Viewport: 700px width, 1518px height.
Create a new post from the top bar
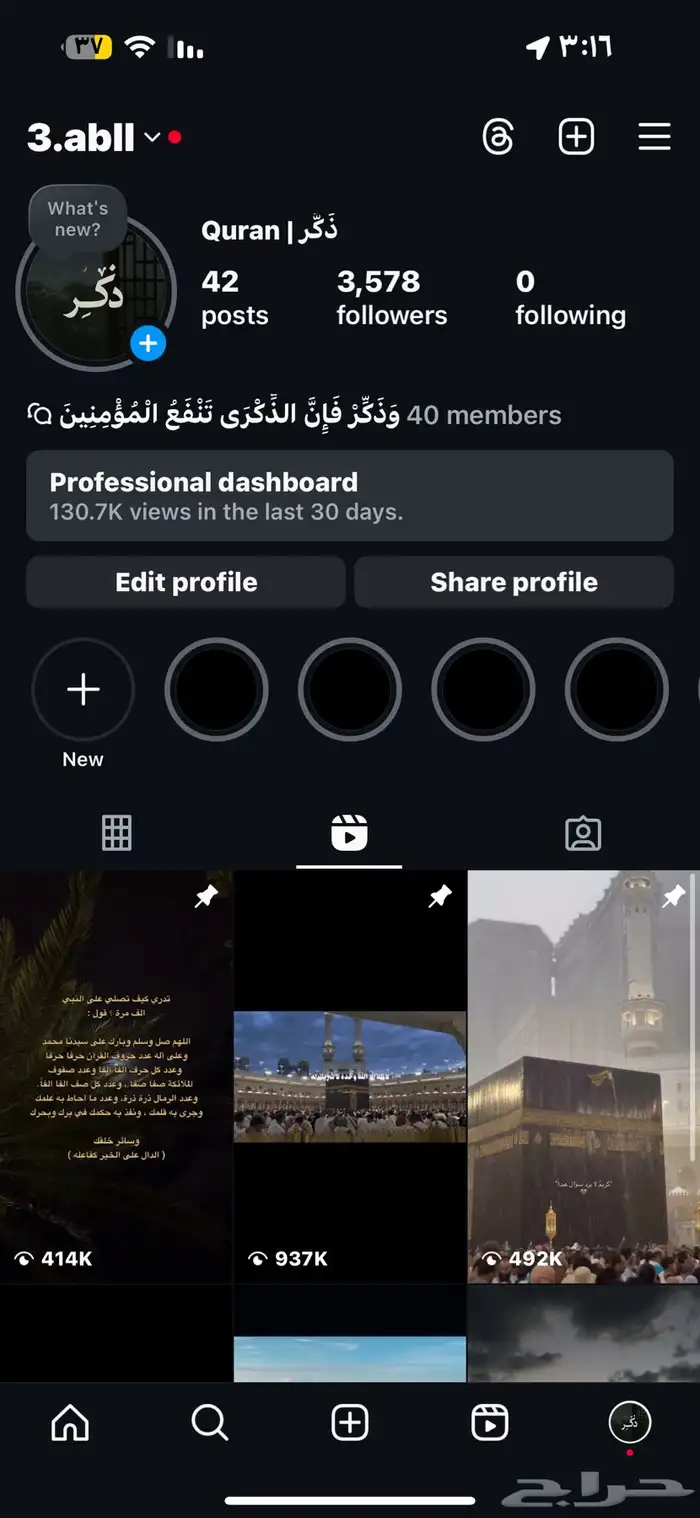pyautogui.click(x=576, y=137)
